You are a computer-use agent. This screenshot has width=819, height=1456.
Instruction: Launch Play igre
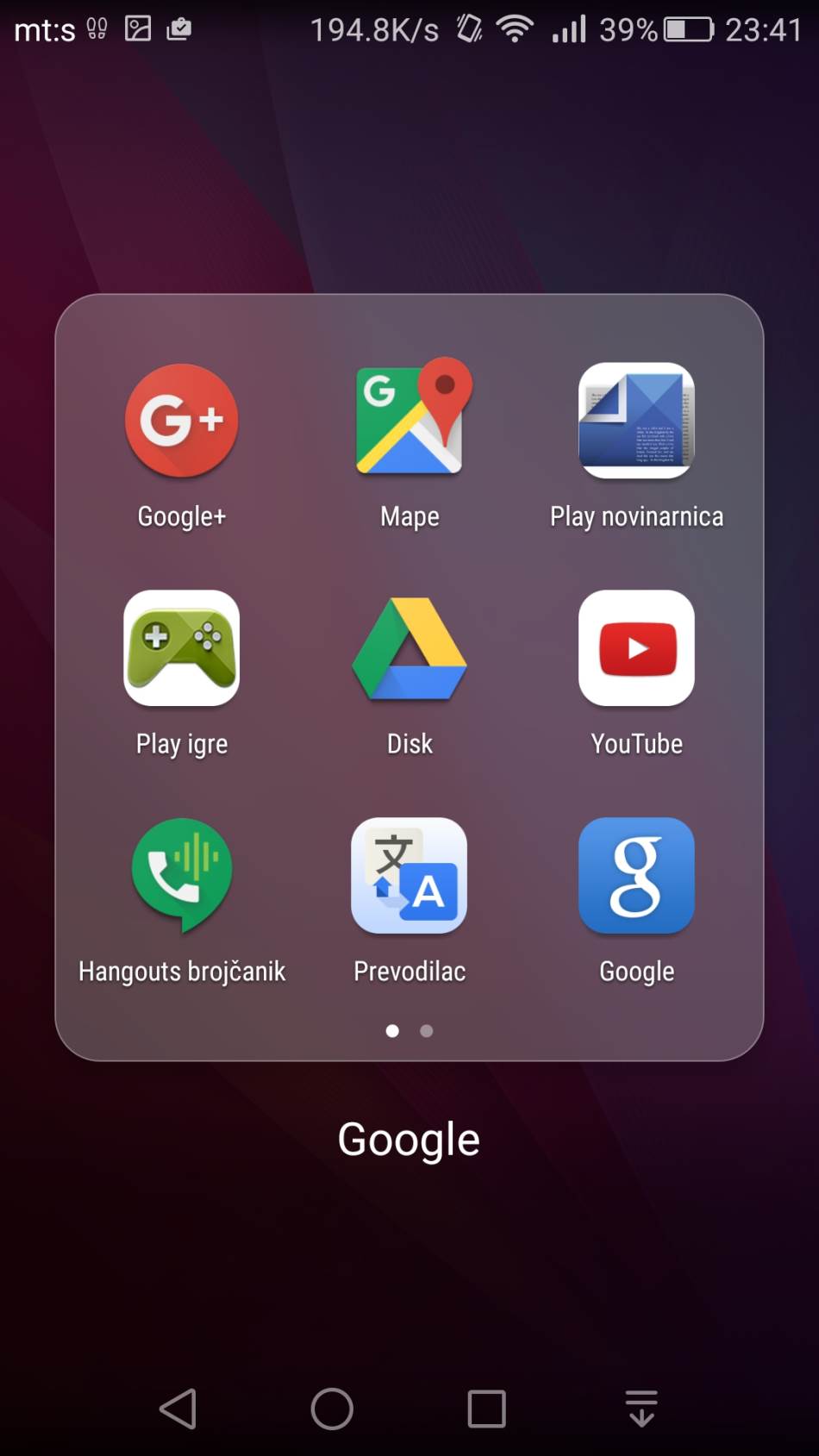tap(181, 648)
